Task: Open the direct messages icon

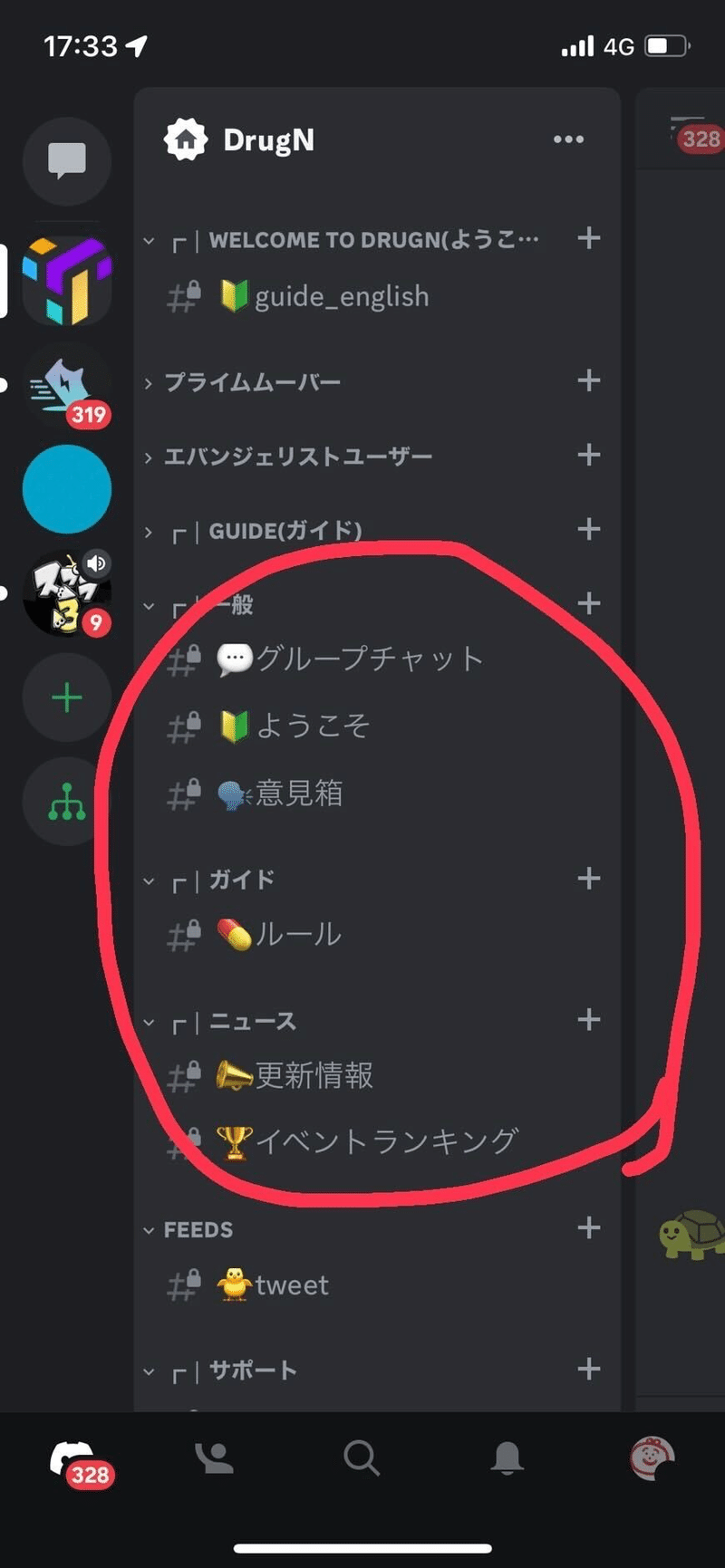Action: coord(67,161)
